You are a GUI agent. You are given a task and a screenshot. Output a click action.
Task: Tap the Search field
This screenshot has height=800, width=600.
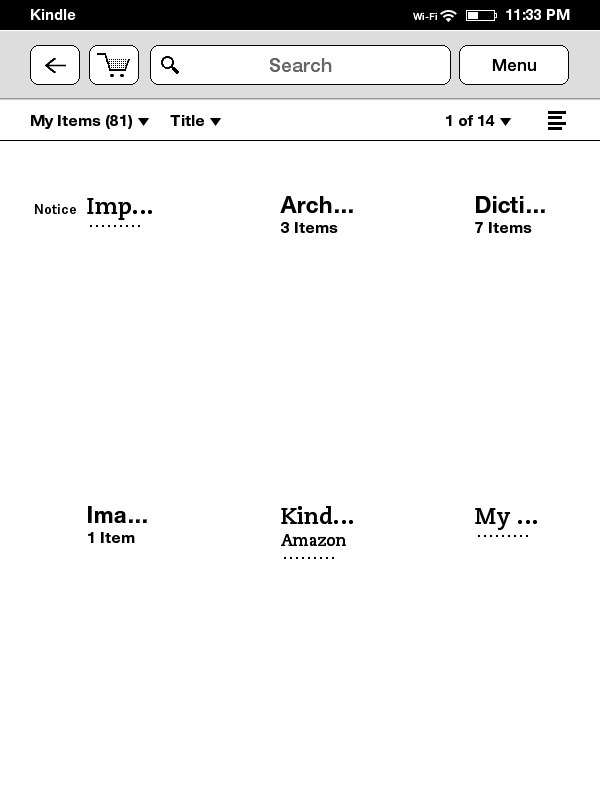point(300,65)
